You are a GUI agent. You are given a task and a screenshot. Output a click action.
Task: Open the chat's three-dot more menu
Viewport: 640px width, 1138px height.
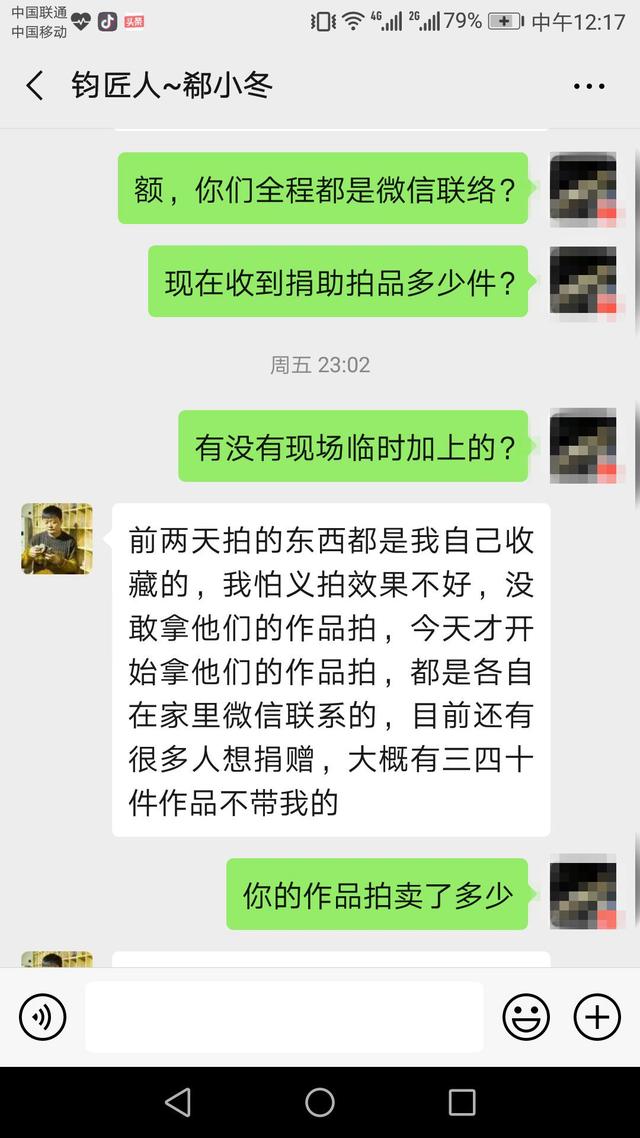click(x=589, y=87)
